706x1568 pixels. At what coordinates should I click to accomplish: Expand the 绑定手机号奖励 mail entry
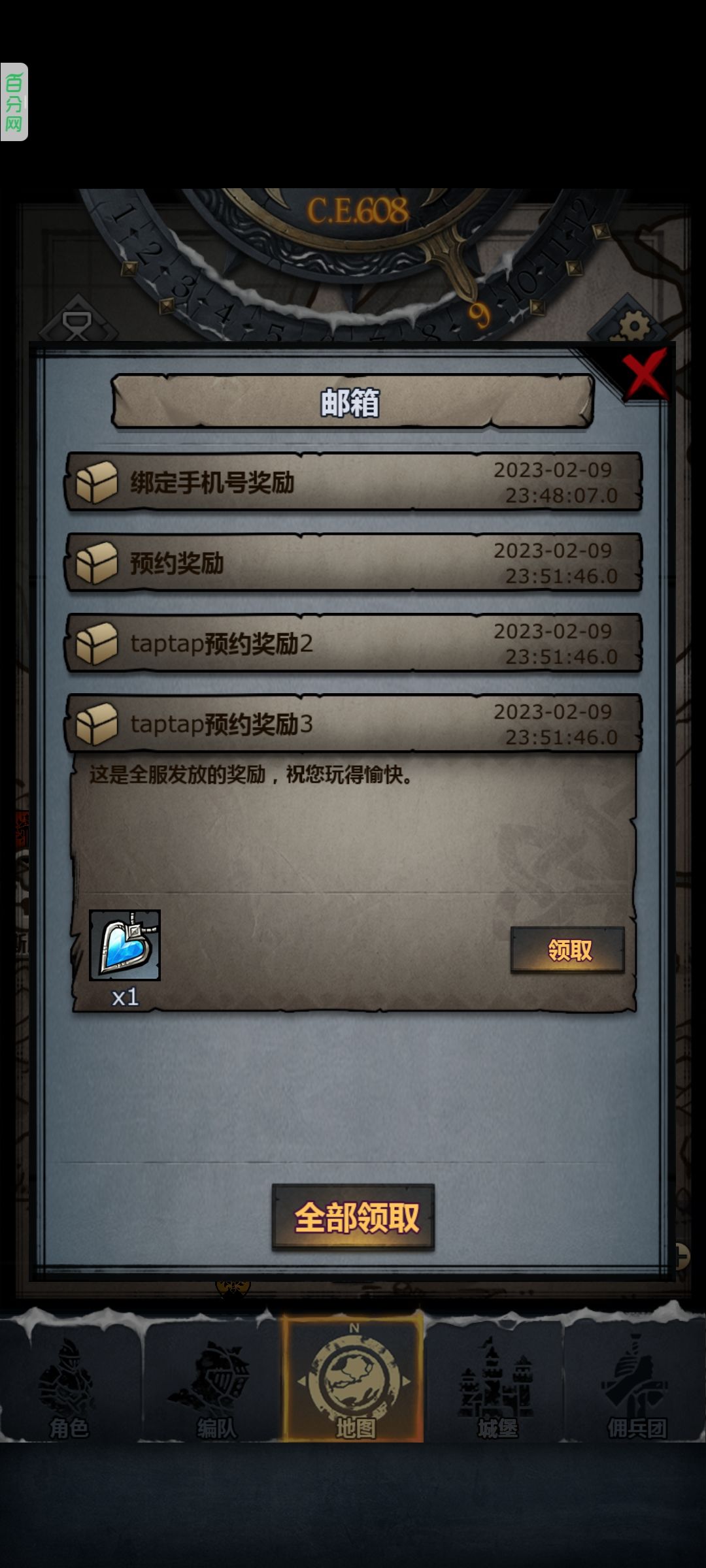point(353,481)
